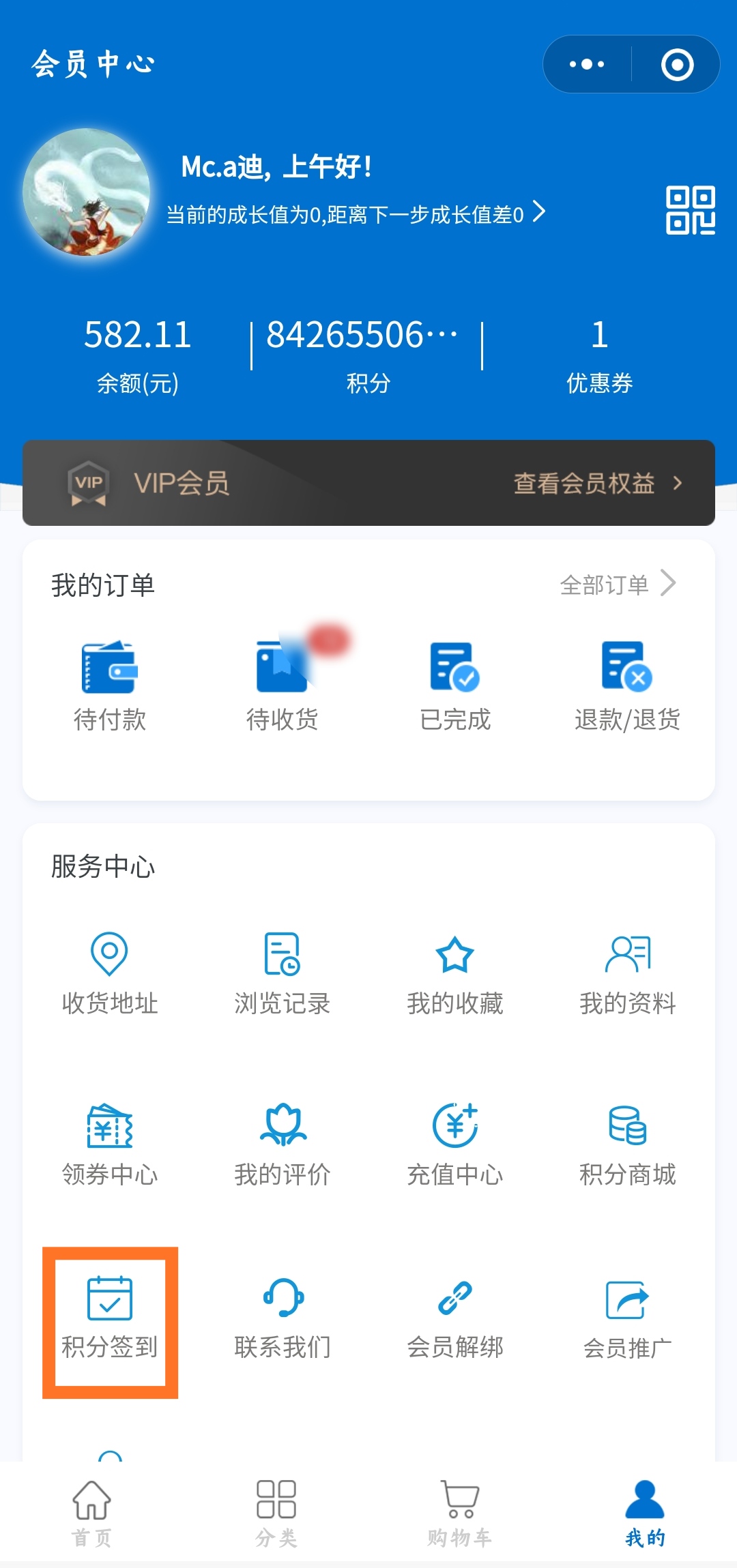
Task: Open the mini program overflow menu
Action: click(587, 64)
